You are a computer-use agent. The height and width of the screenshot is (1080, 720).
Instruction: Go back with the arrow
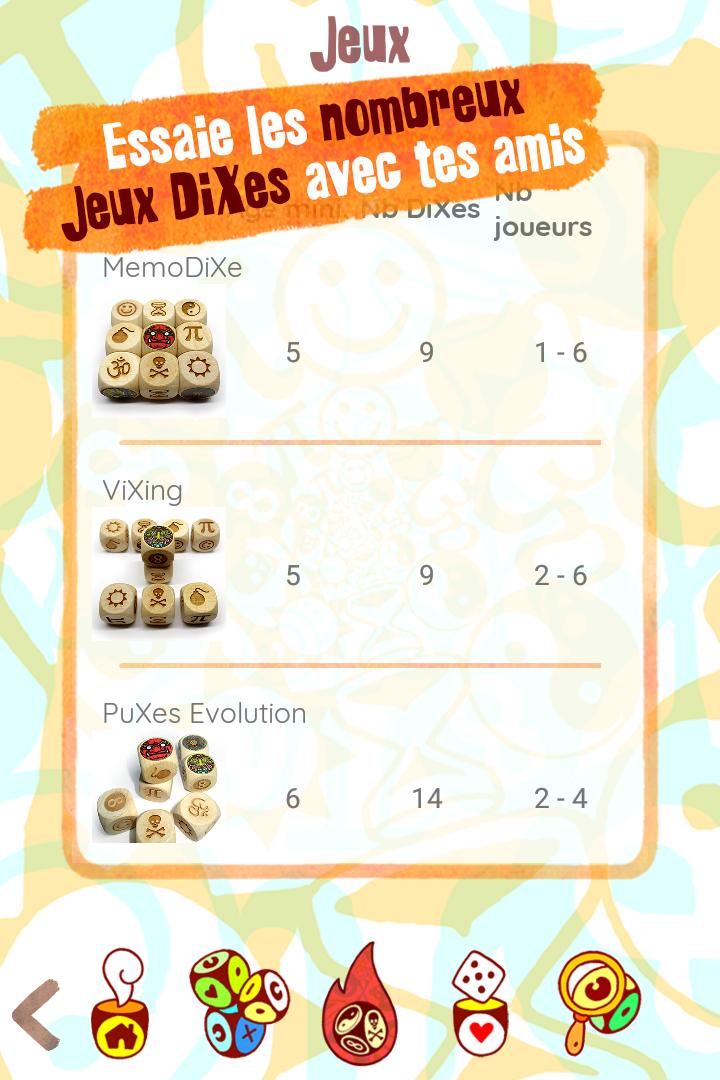[36, 1012]
